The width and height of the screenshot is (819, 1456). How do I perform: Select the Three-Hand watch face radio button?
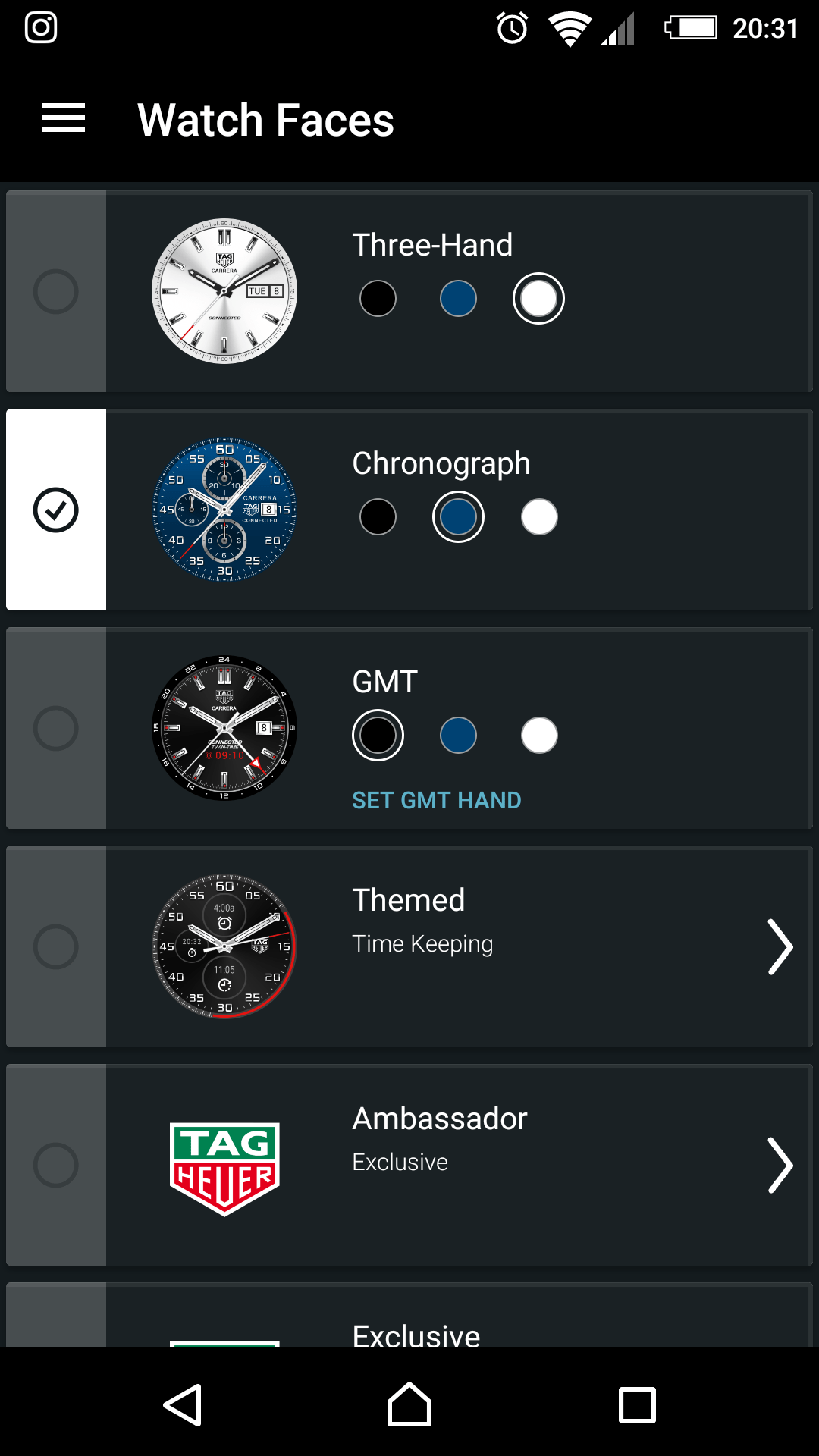pyautogui.click(x=56, y=291)
